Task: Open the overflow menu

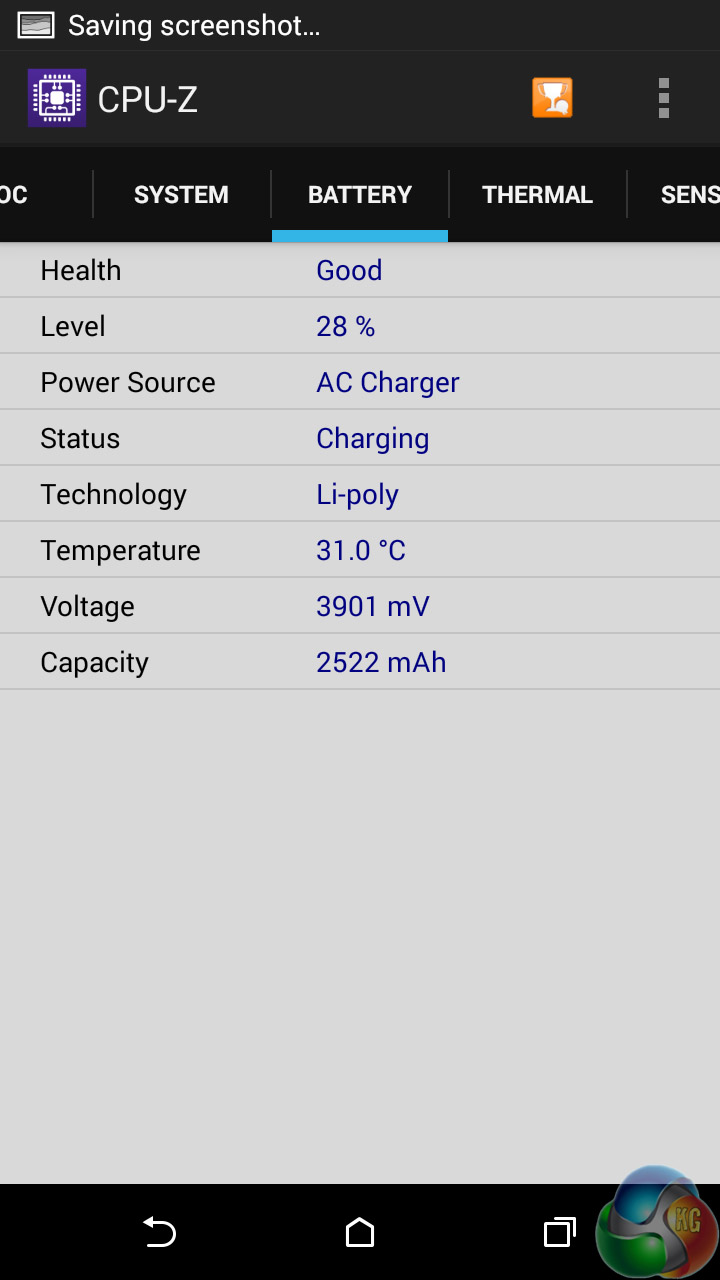Action: (x=663, y=98)
